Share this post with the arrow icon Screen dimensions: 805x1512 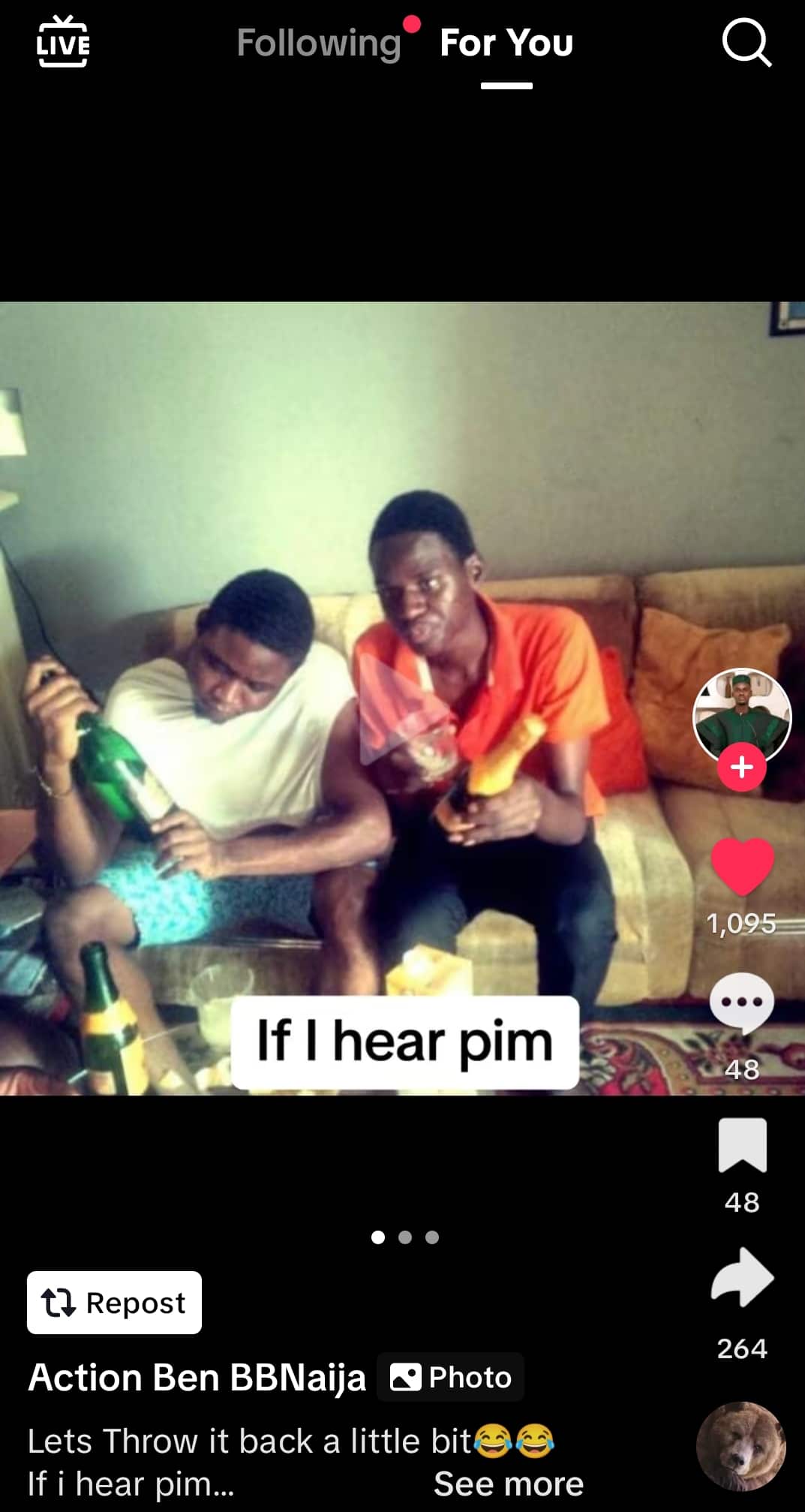pyautogui.click(x=741, y=1278)
